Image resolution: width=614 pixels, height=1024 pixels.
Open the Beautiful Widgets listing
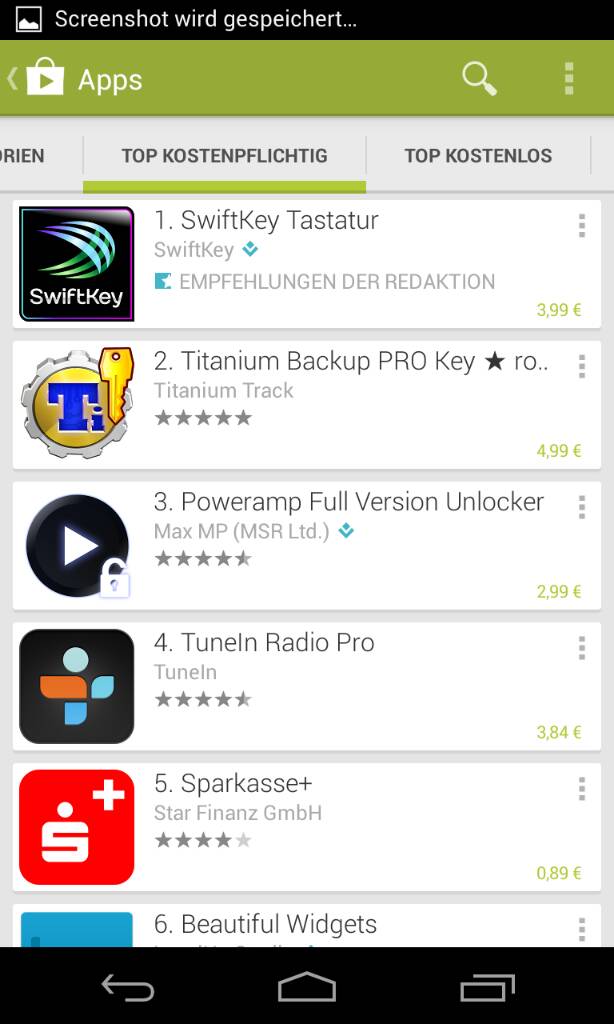[306, 925]
